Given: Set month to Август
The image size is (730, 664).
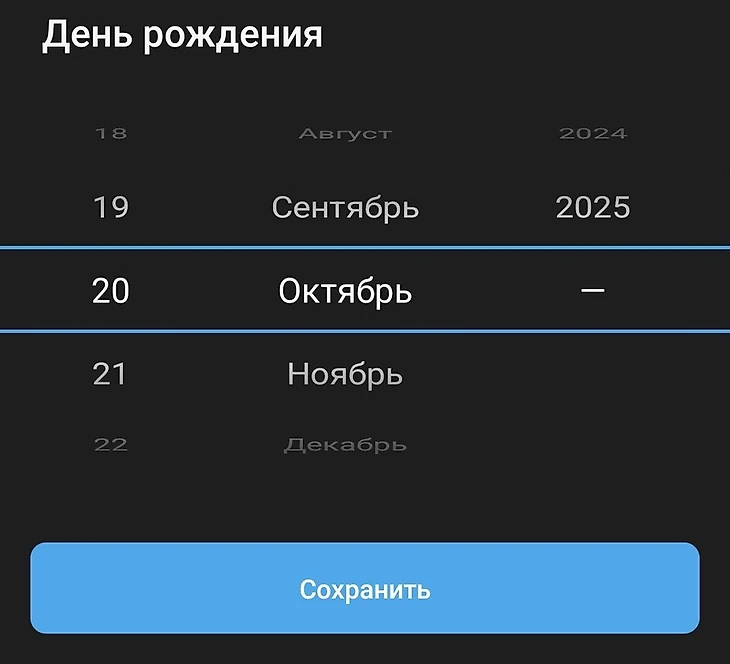Looking at the screenshot, I should (345, 133).
